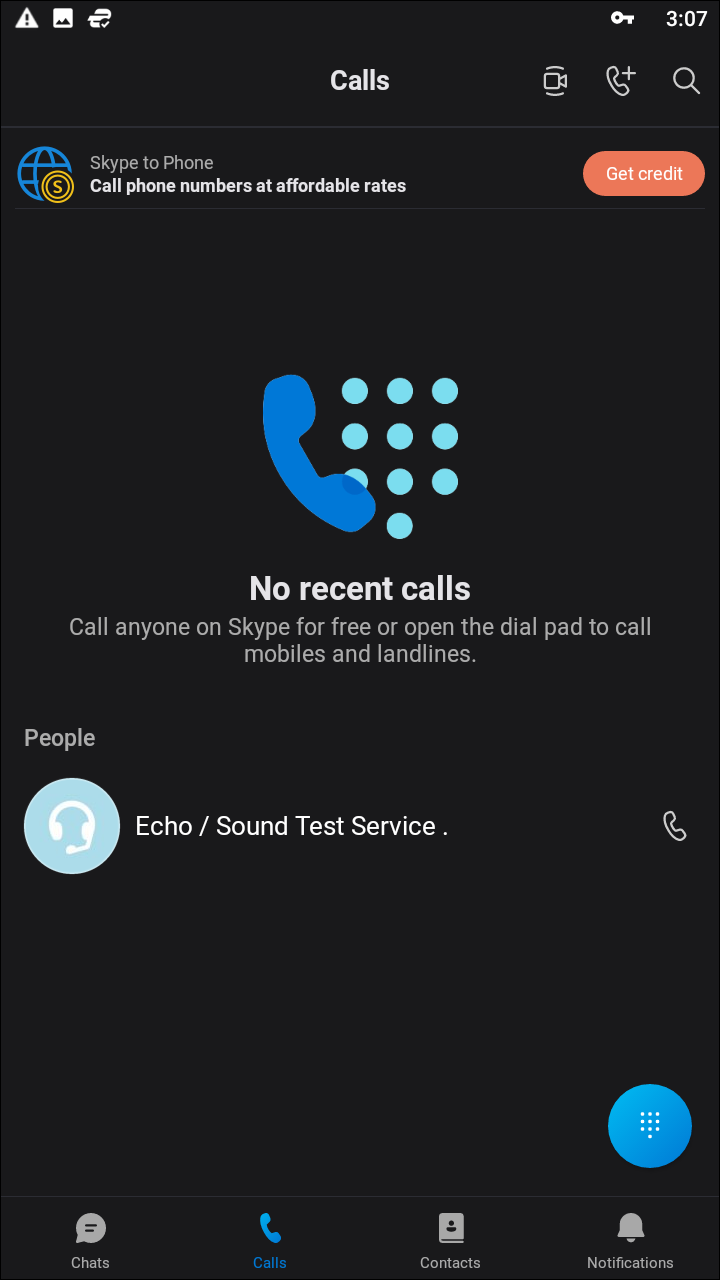Start a video meeting via camera icon
720x1280 pixels.
pos(555,81)
